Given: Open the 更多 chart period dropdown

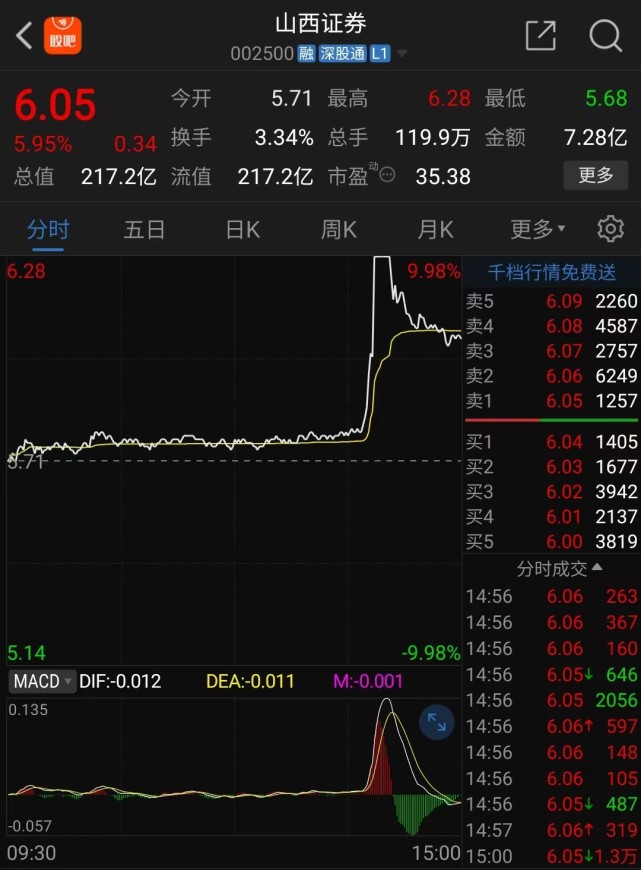Looking at the screenshot, I should (x=537, y=230).
